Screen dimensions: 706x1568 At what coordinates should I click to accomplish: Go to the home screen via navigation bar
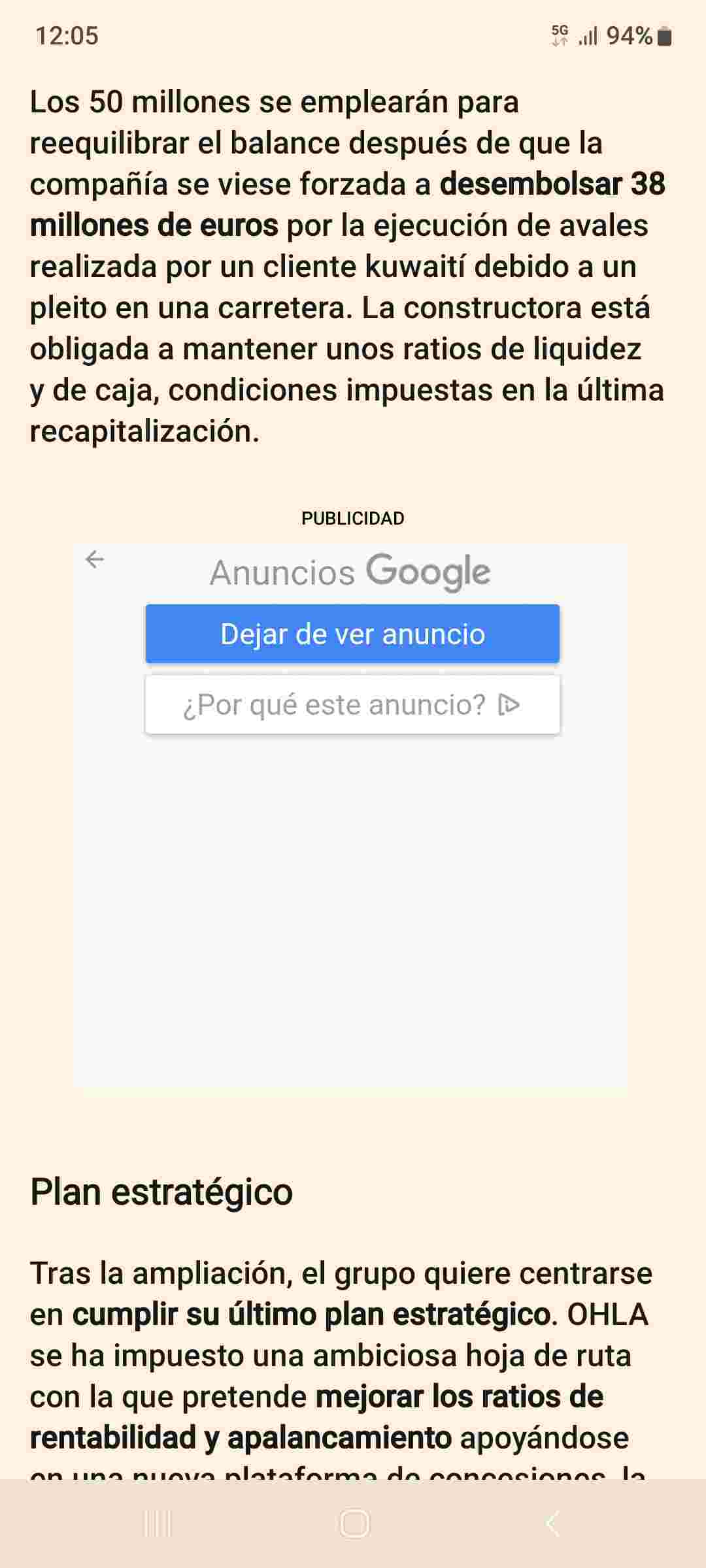pos(354,1524)
